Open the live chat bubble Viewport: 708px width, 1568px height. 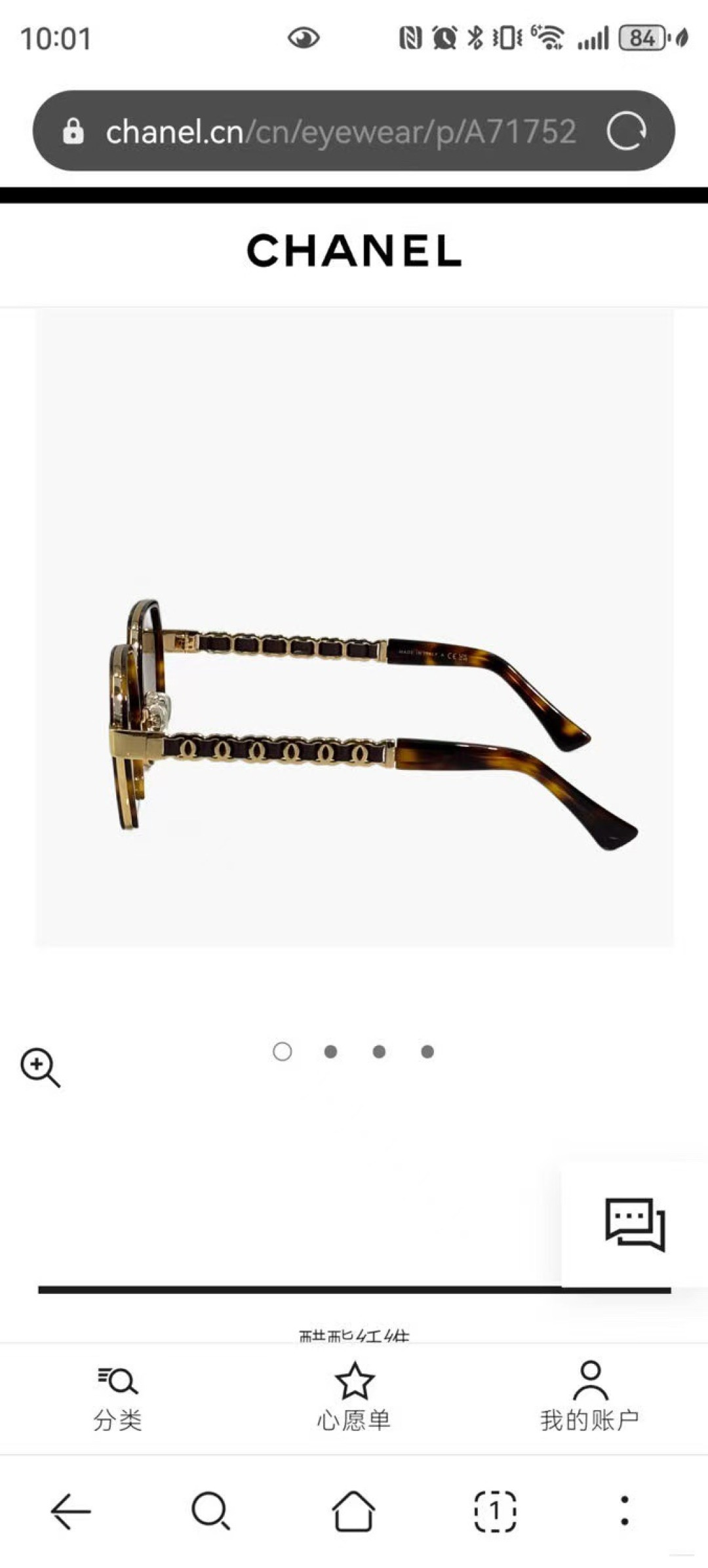(635, 1224)
